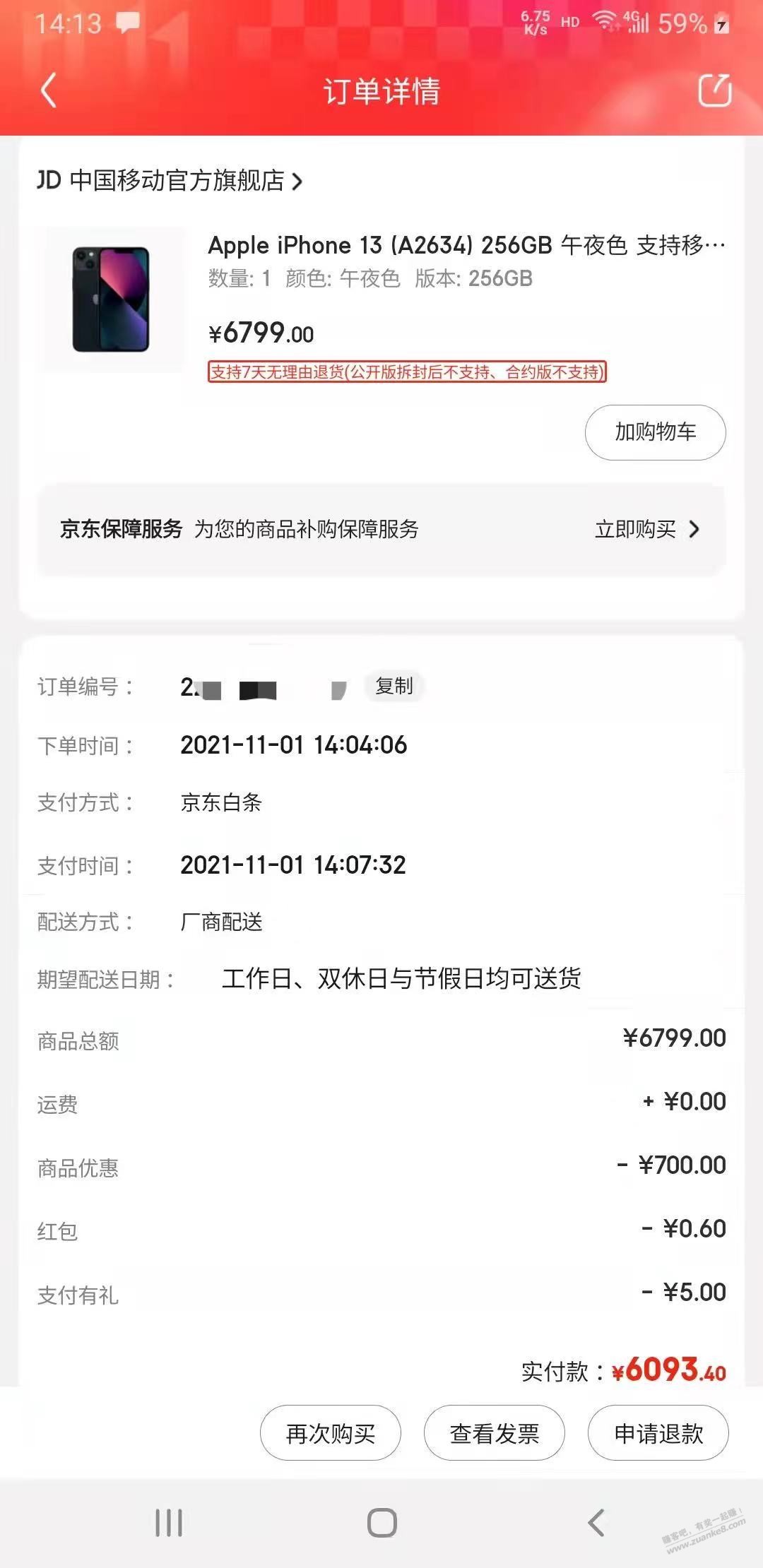763x1568 pixels.
Task: Share this order using the top-right icon
Action: coord(714,90)
